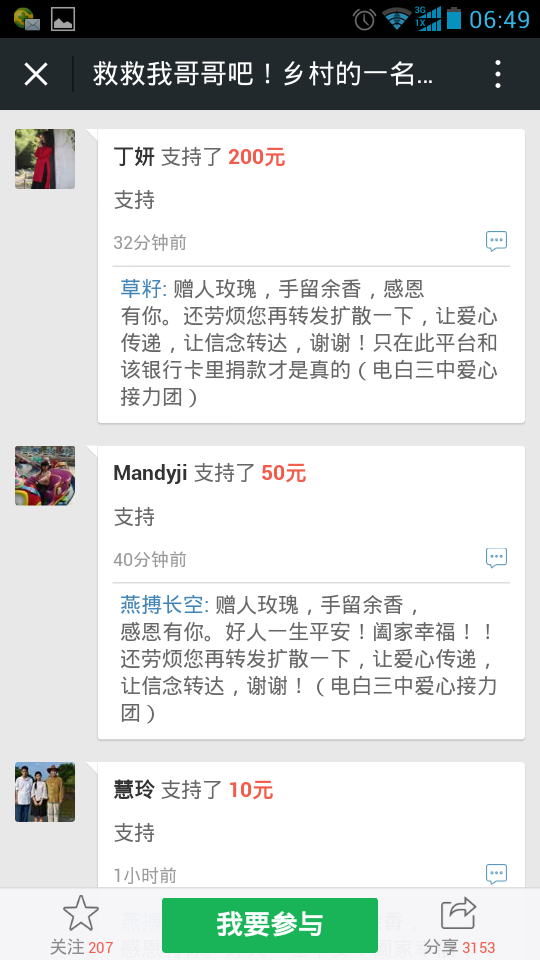Follow the project with the 关注 star
This screenshot has width=540, height=960.
point(81,924)
